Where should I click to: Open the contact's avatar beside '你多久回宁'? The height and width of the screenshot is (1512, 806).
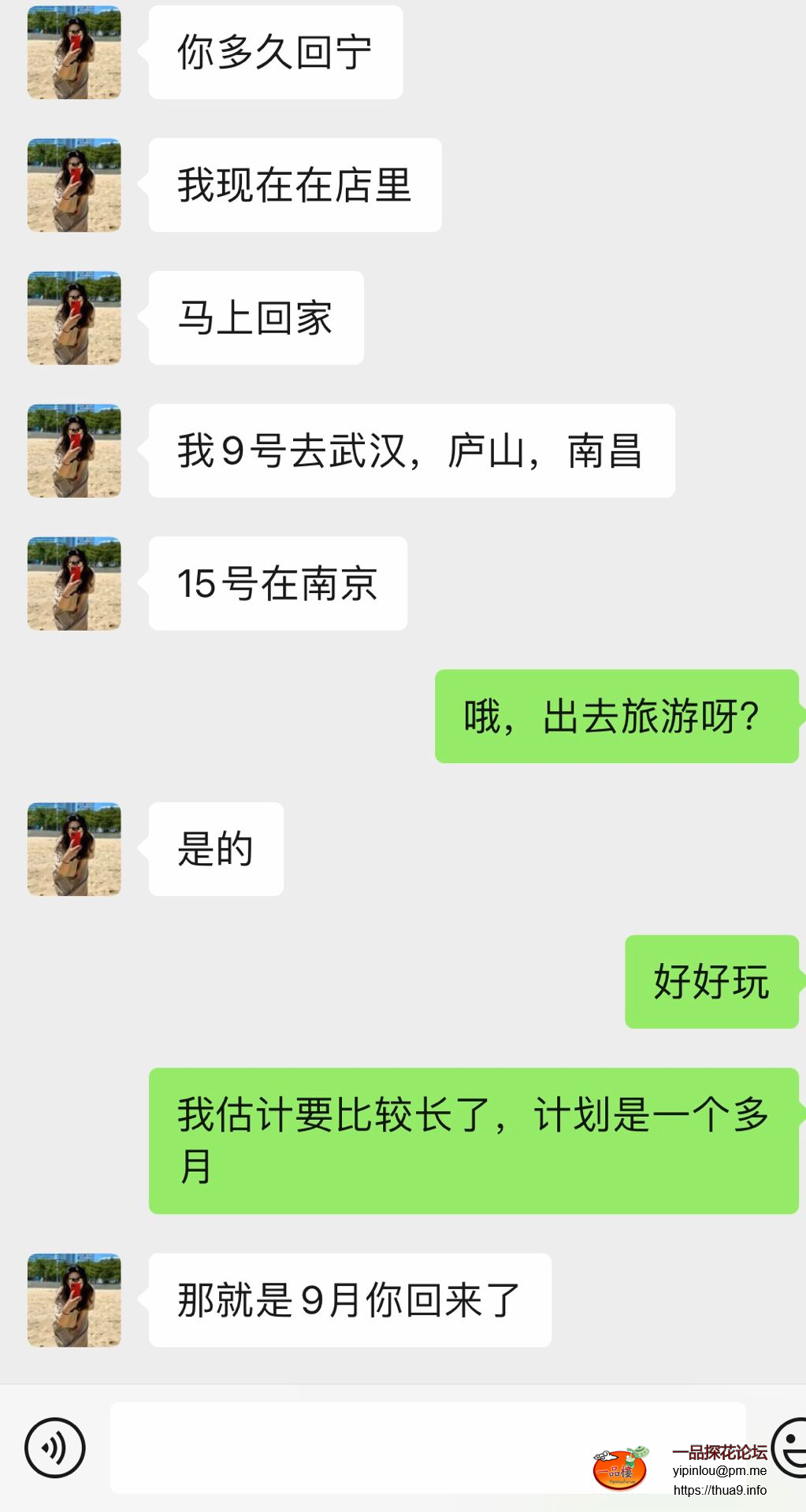coord(73,52)
